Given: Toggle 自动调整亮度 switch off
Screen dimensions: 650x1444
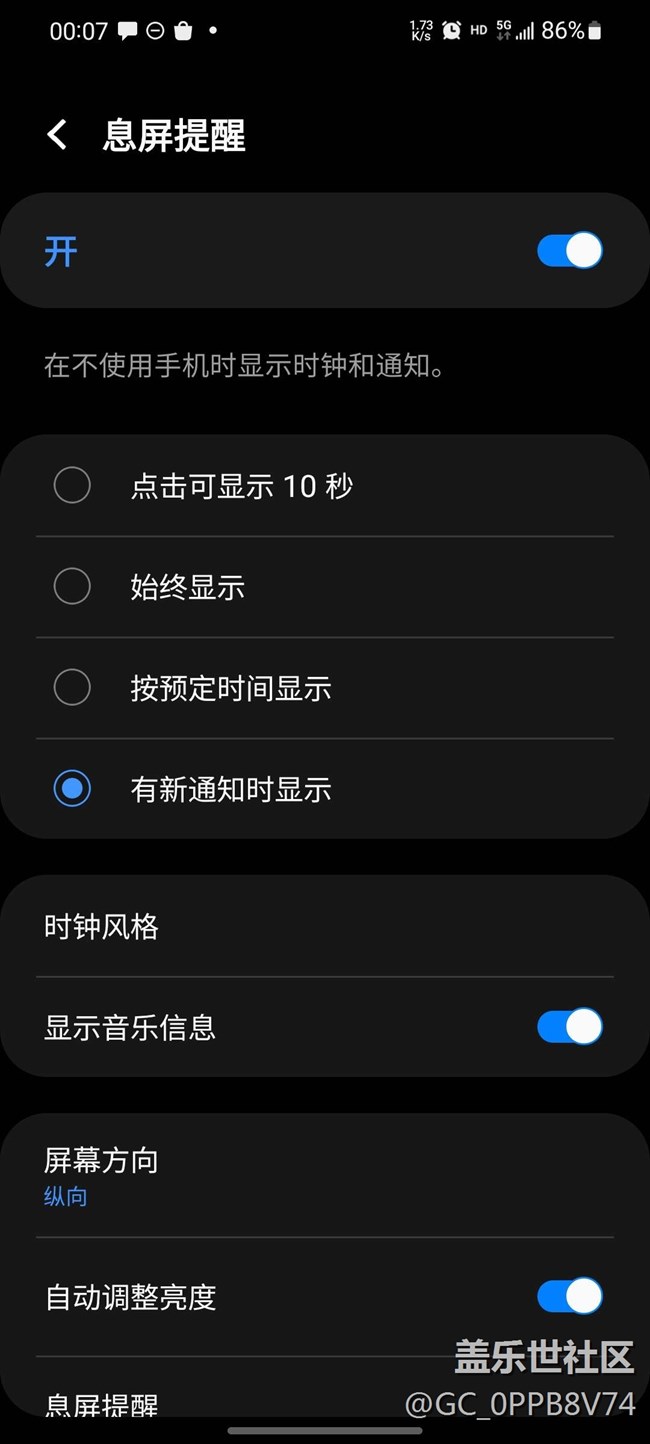Looking at the screenshot, I should pos(569,1297).
